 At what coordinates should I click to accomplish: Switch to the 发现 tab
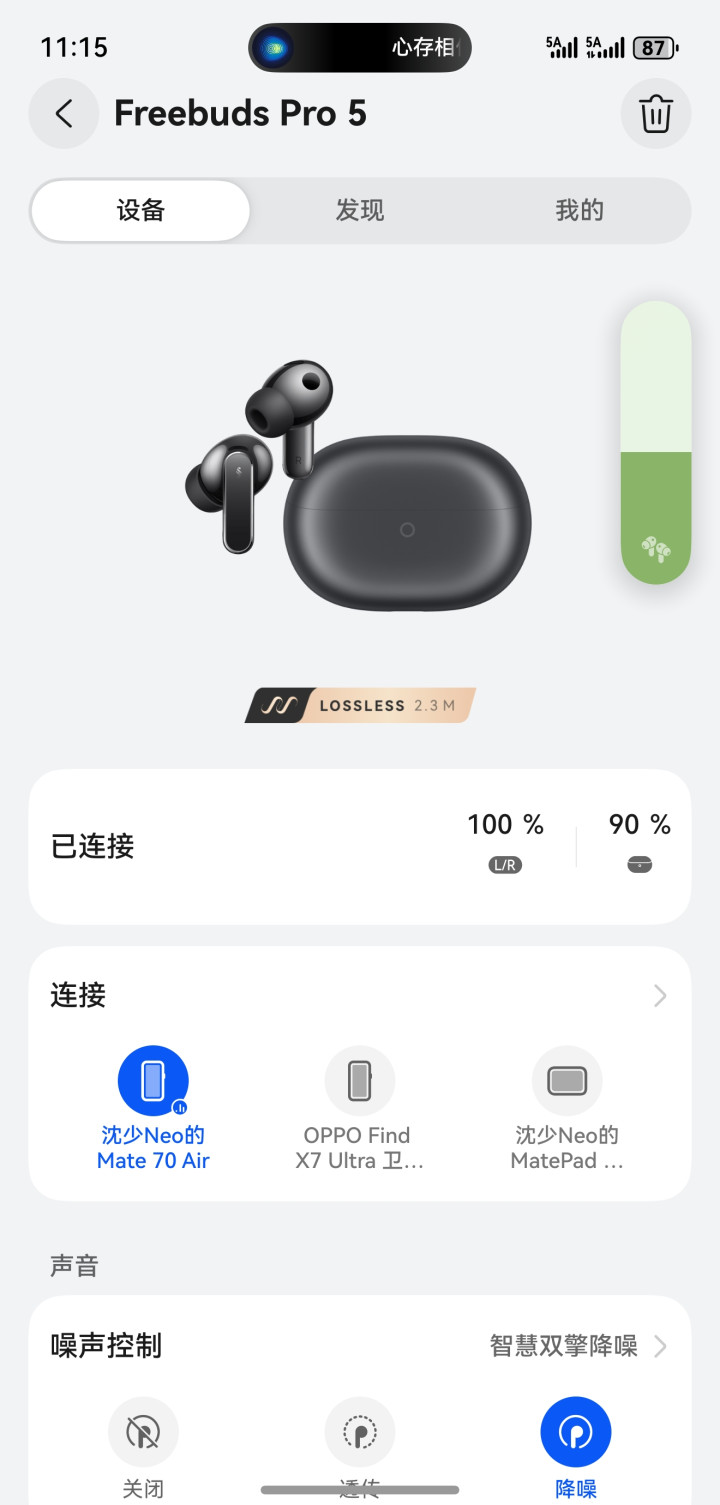tap(360, 211)
